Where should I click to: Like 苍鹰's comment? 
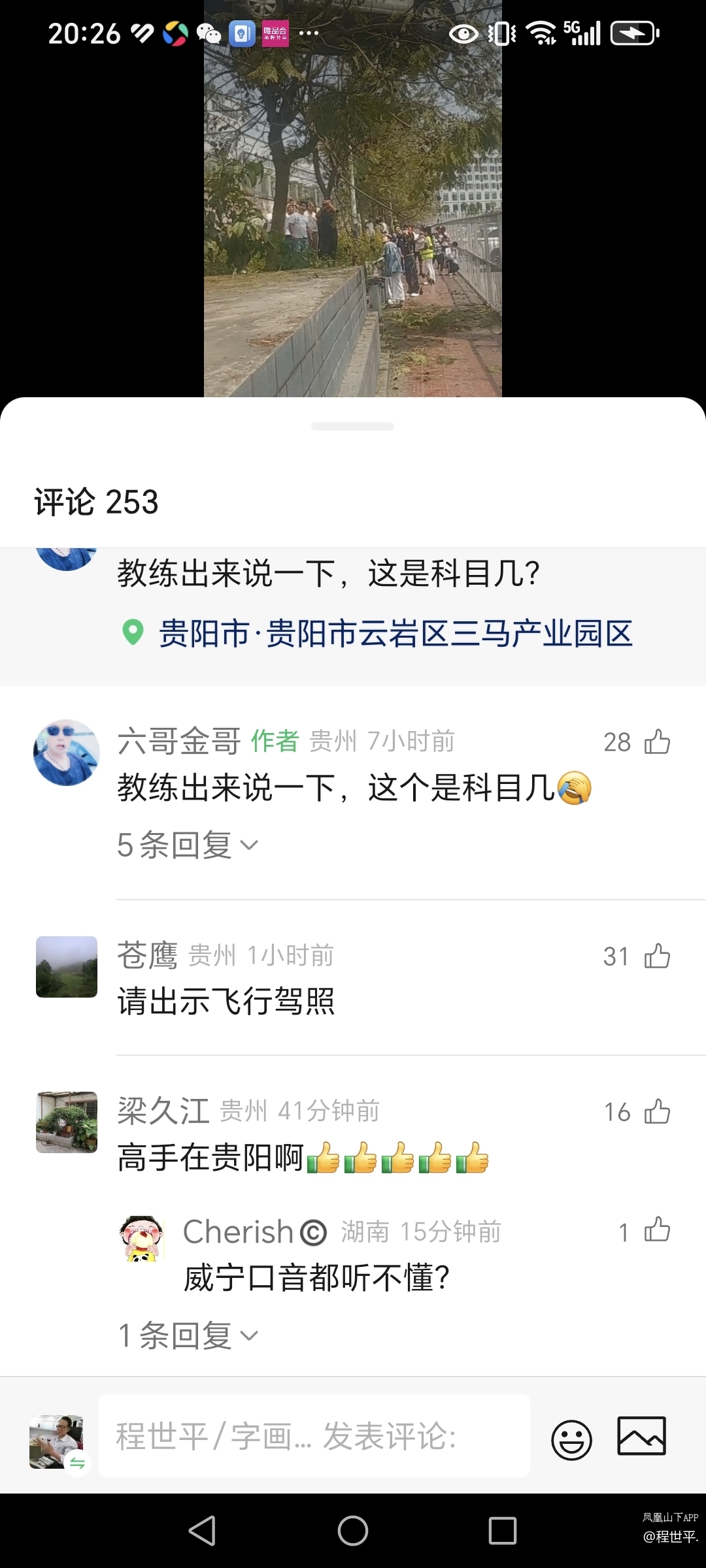click(x=657, y=956)
